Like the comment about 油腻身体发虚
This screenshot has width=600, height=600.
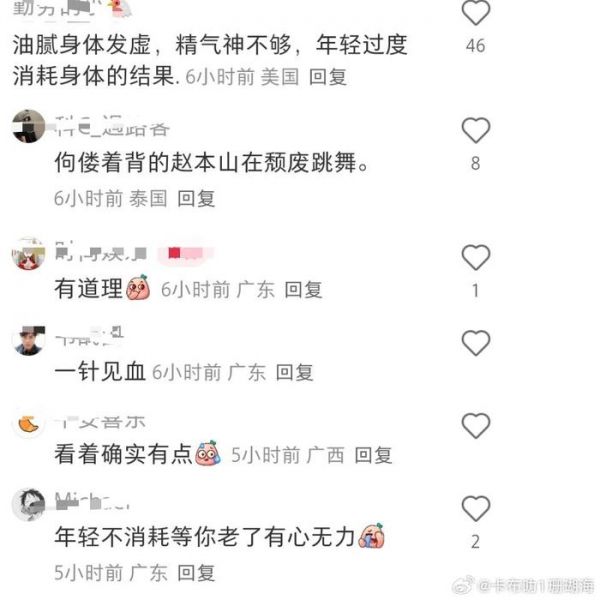pyautogui.click(x=476, y=14)
